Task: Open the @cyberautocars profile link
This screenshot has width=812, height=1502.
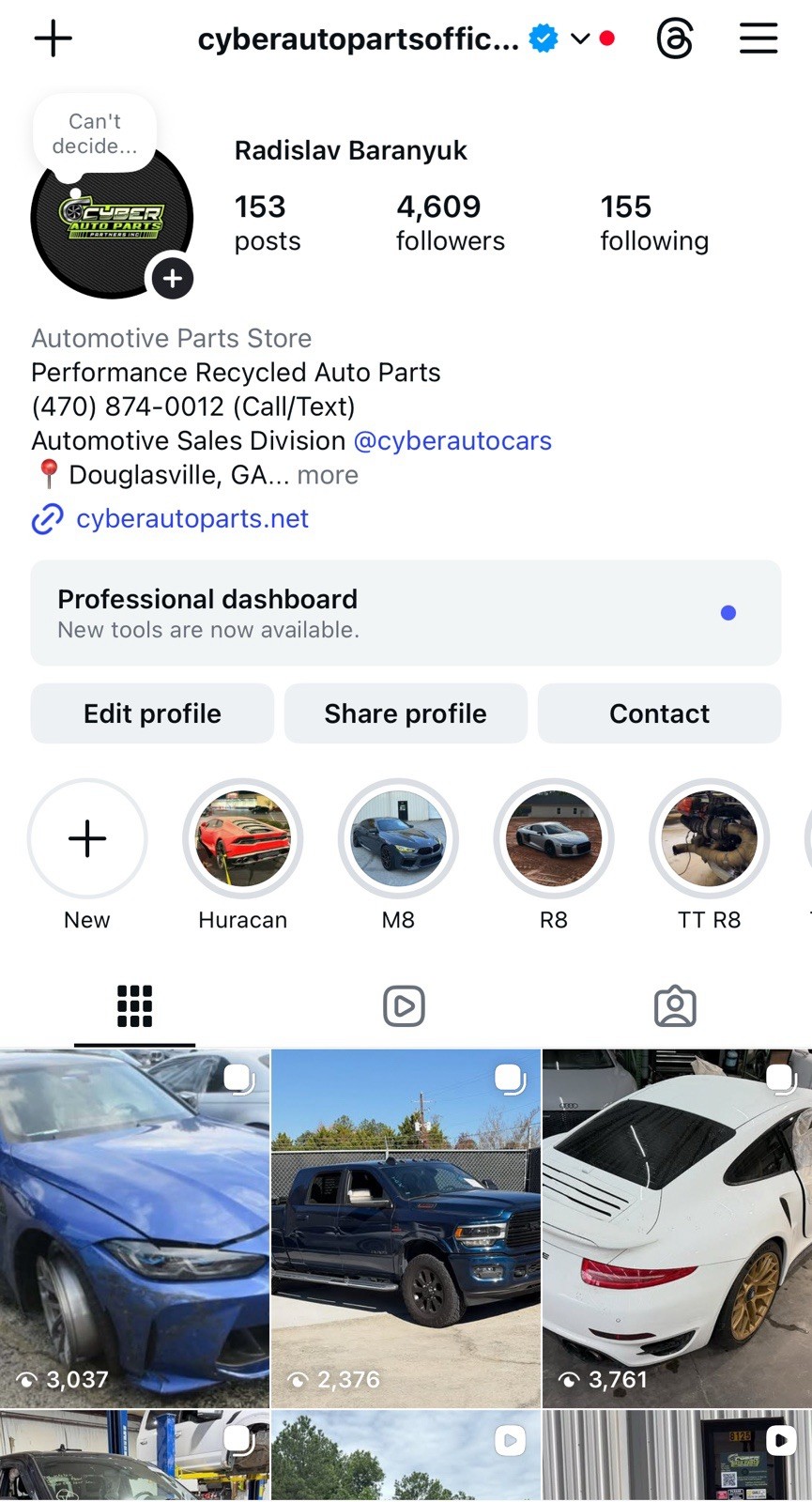Action: point(452,440)
